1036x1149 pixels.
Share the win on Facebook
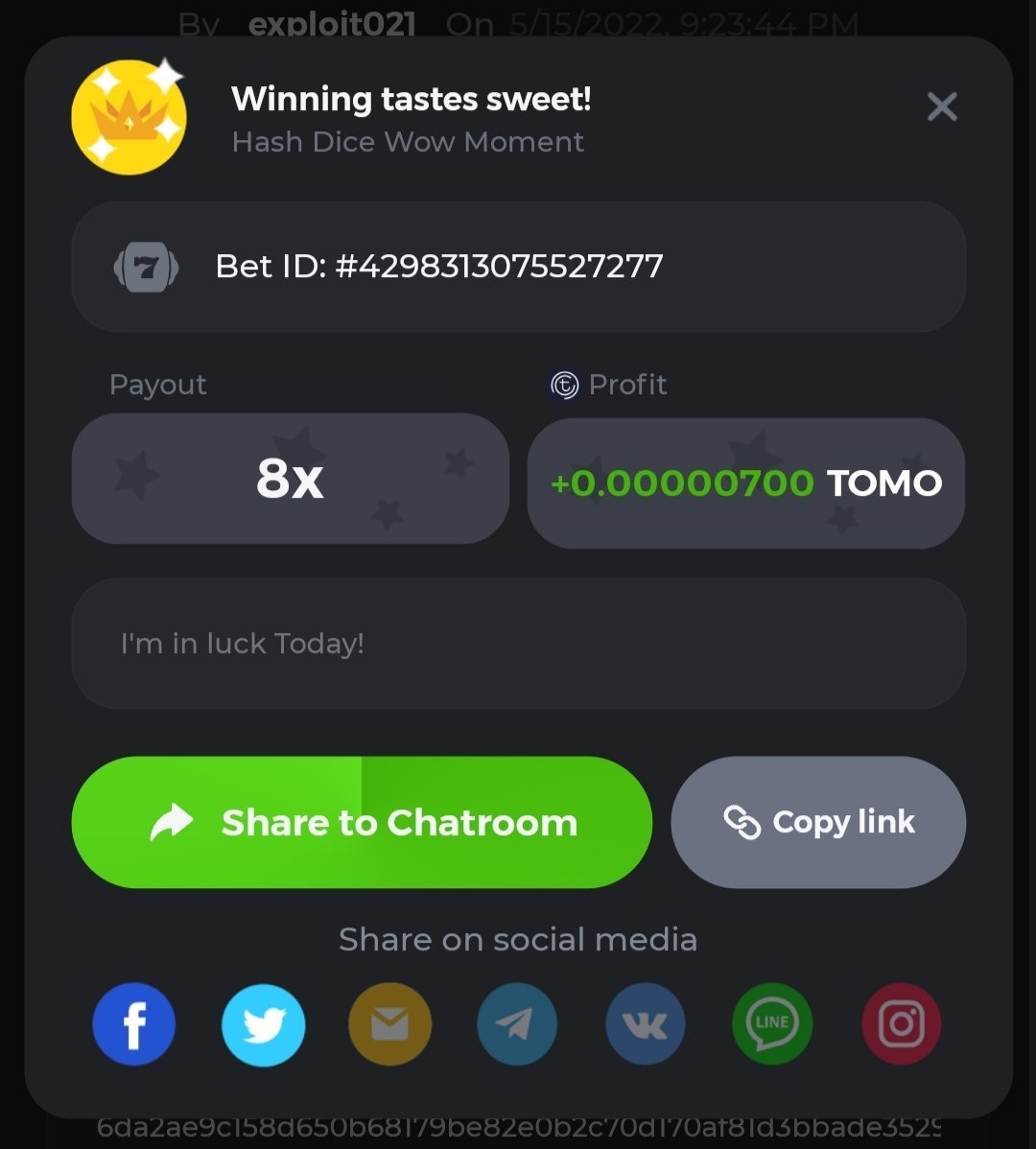click(x=134, y=1024)
